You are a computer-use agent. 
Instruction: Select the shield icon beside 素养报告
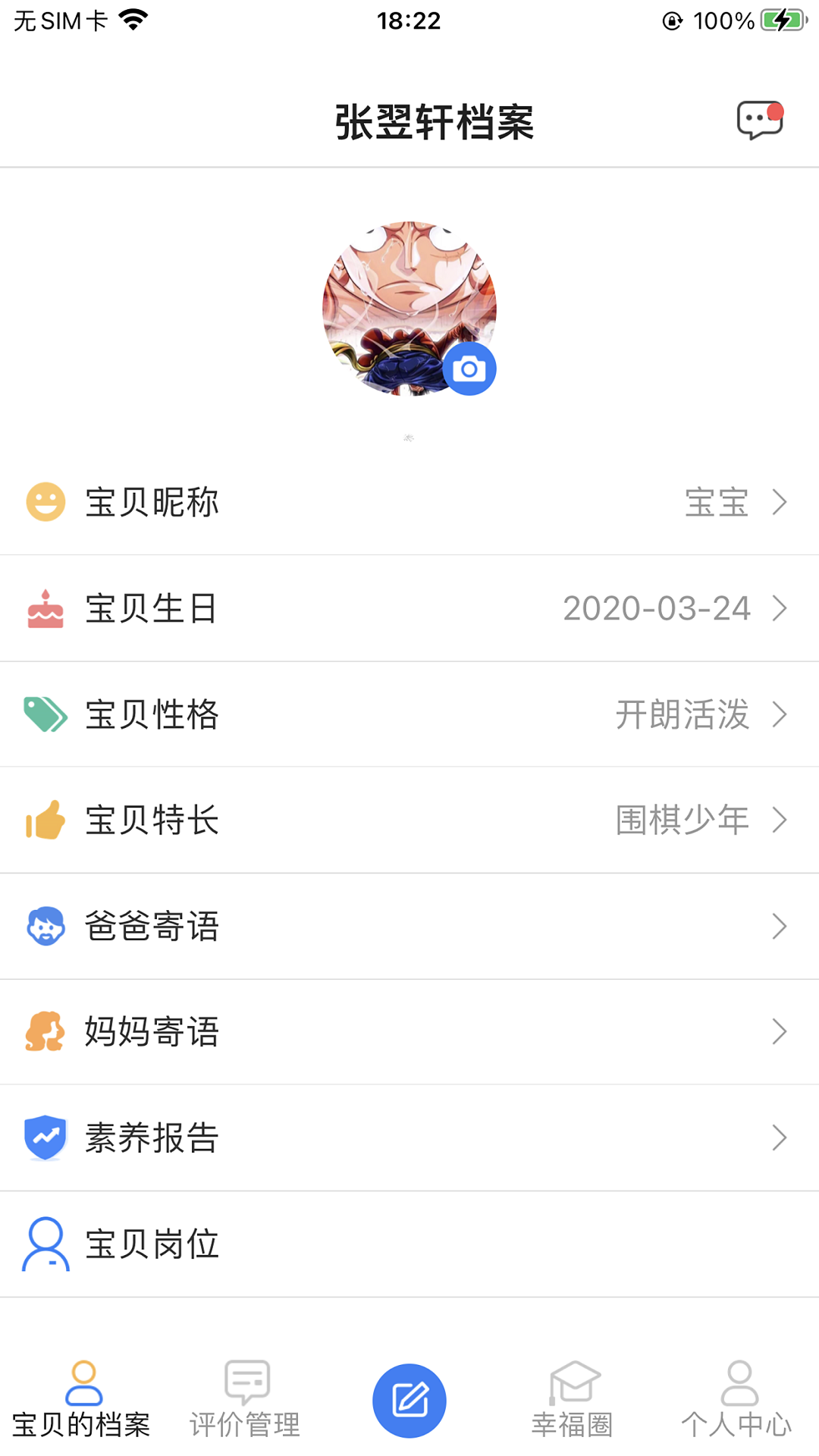coord(45,1137)
